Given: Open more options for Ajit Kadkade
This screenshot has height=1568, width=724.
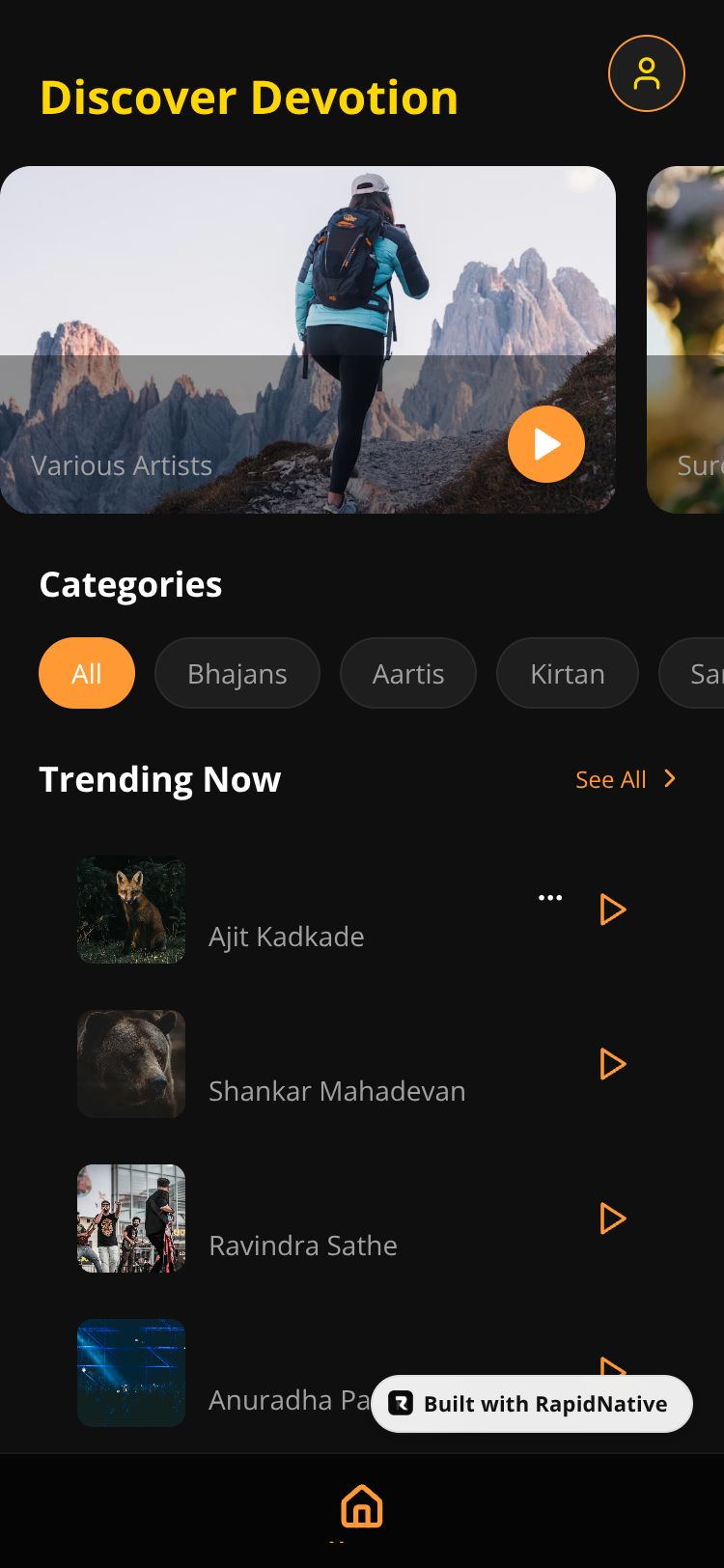Looking at the screenshot, I should point(550,898).
